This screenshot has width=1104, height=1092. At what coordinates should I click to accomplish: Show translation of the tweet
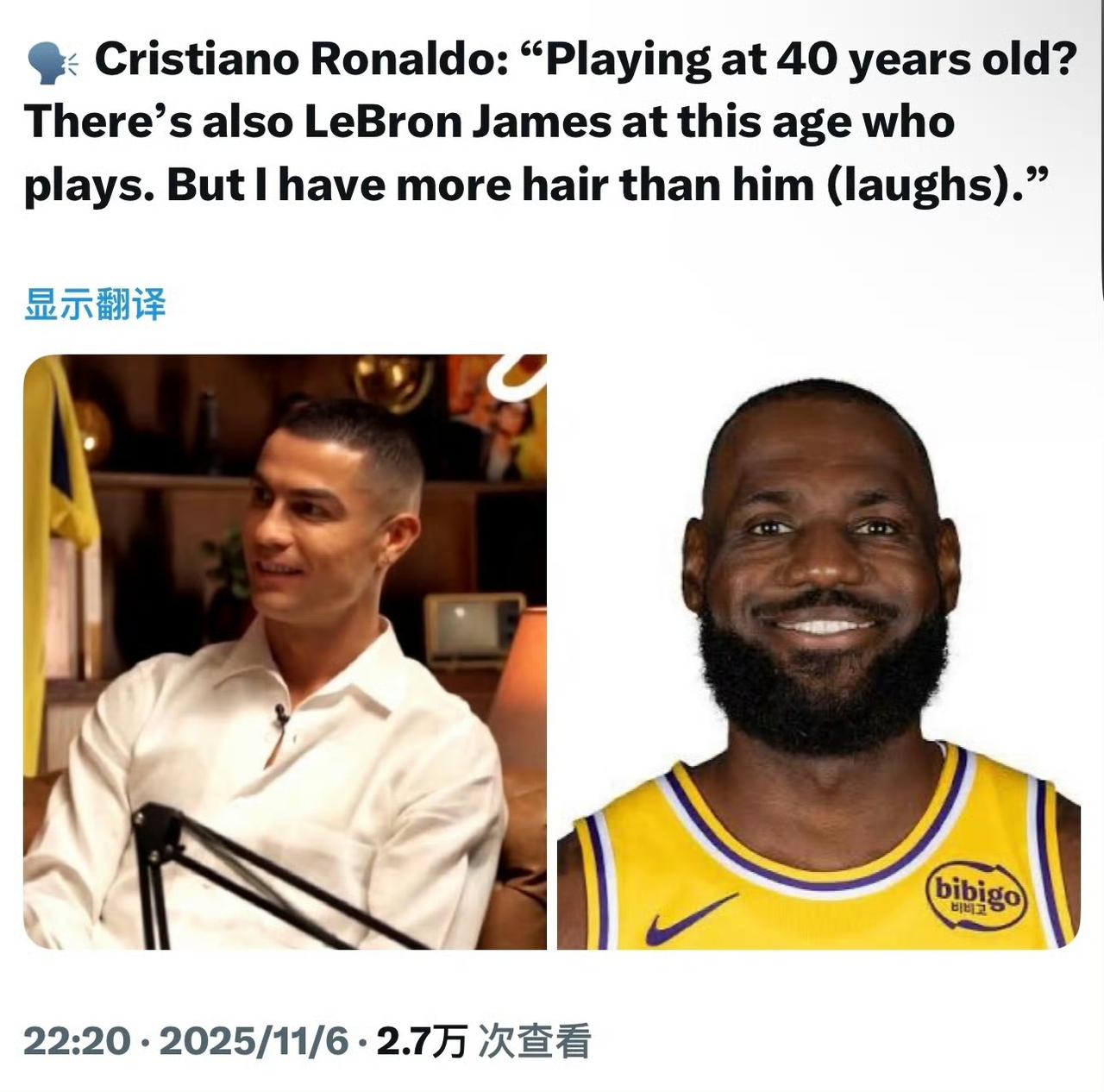[95, 305]
